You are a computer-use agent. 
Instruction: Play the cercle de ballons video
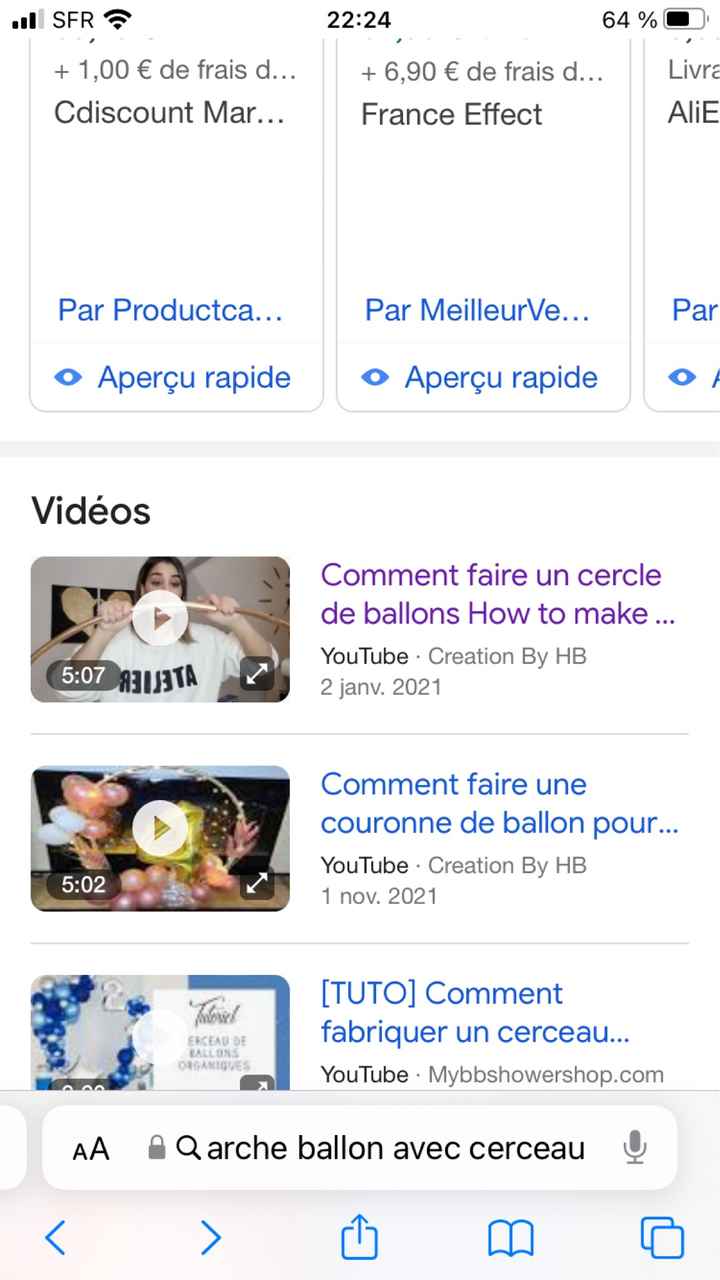pyautogui.click(x=160, y=618)
